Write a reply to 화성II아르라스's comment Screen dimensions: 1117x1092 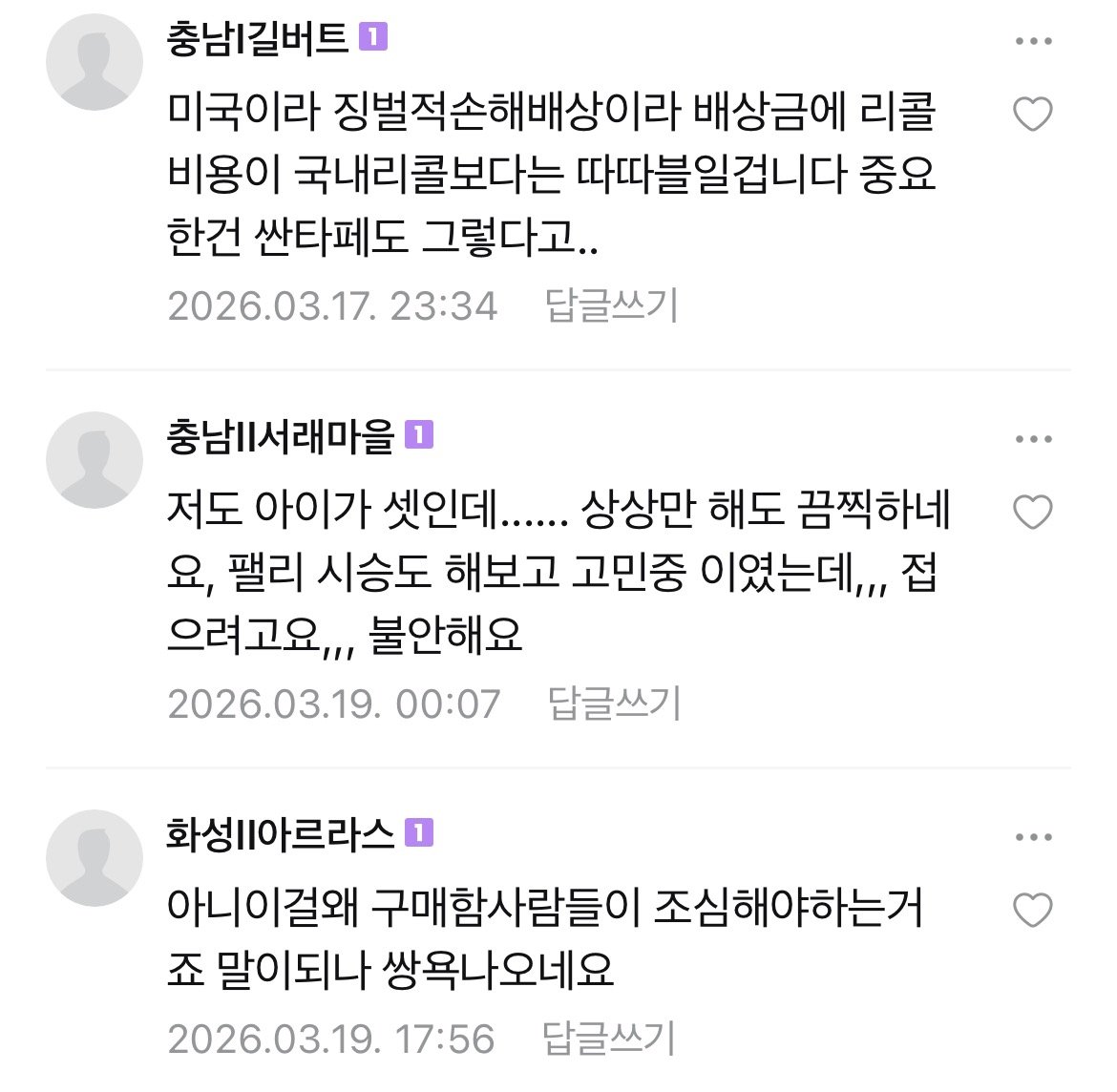click(x=609, y=1039)
